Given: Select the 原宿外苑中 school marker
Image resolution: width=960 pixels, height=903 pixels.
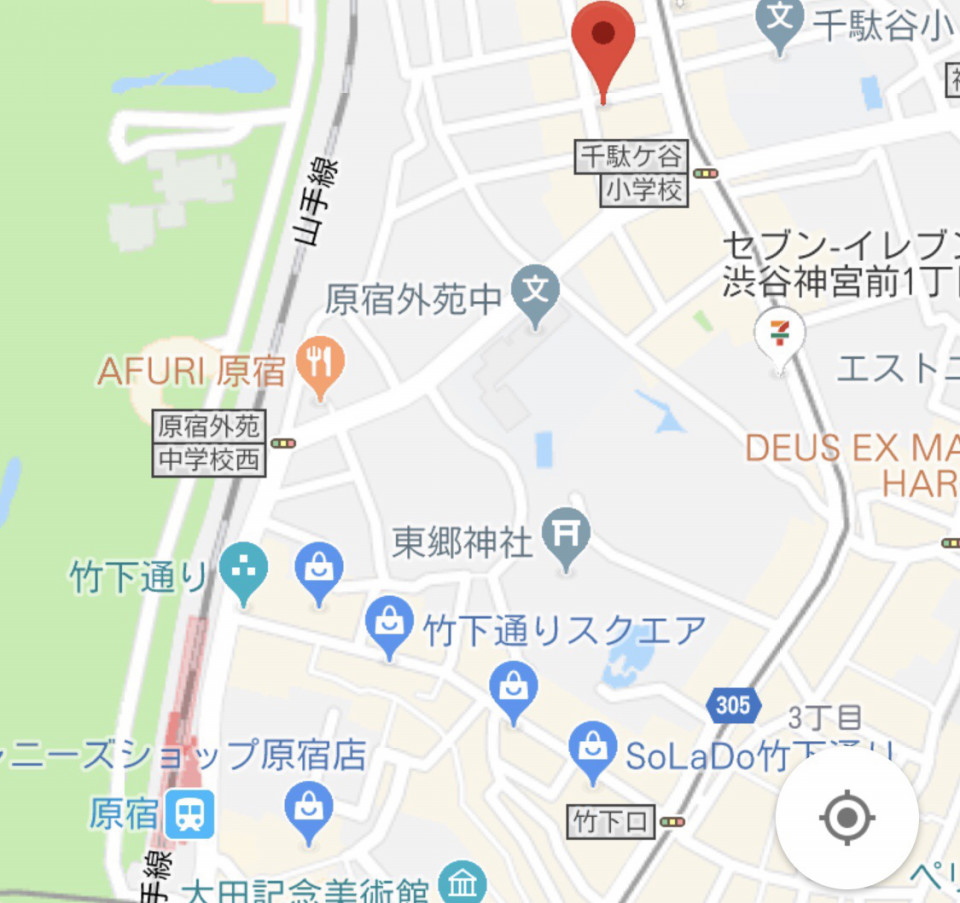Looking at the screenshot, I should [x=535, y=294].
